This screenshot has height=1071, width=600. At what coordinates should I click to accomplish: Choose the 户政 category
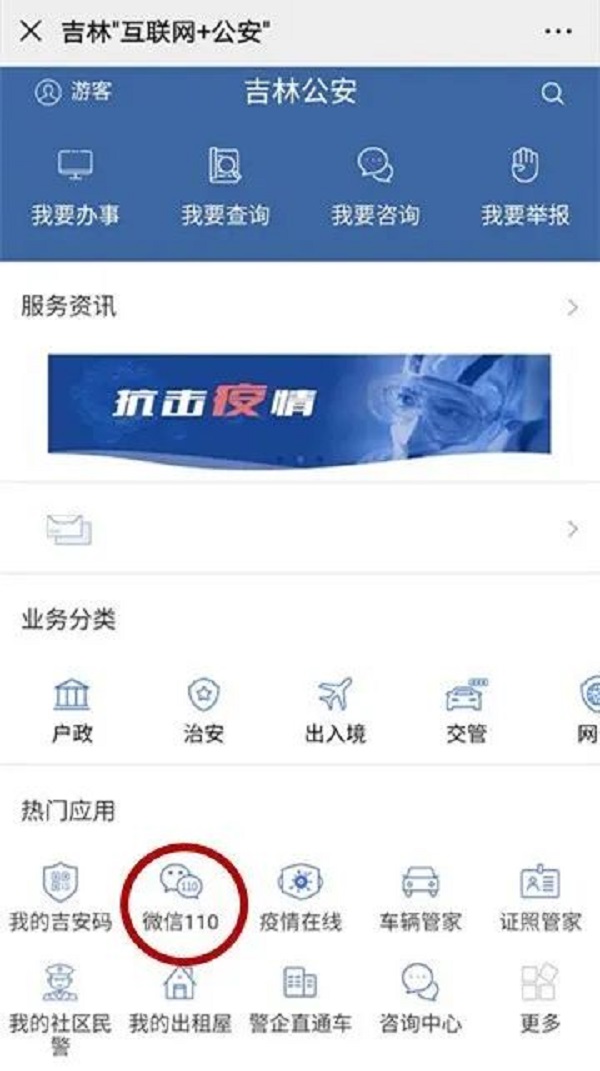click(x=72, y=712)
